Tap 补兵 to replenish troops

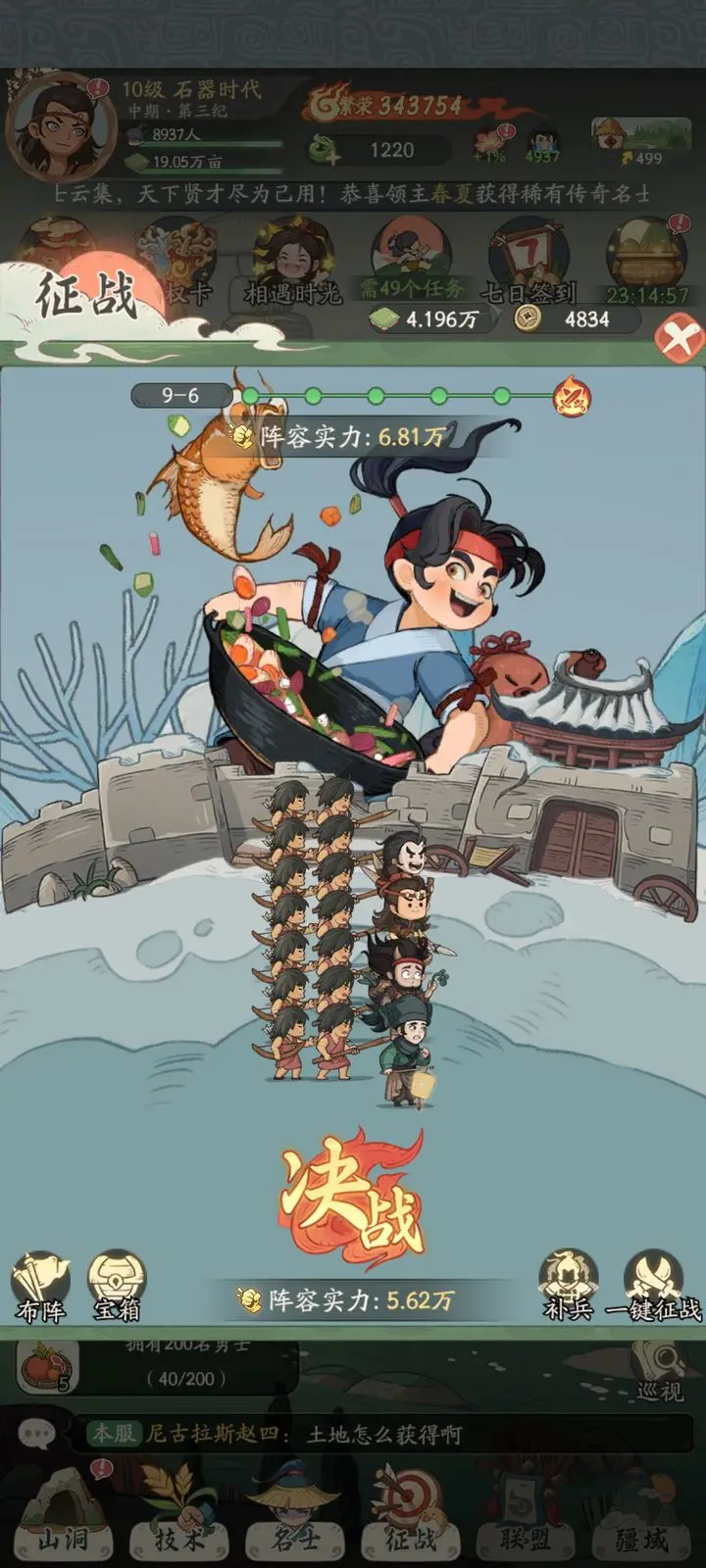coord(569,1284)
